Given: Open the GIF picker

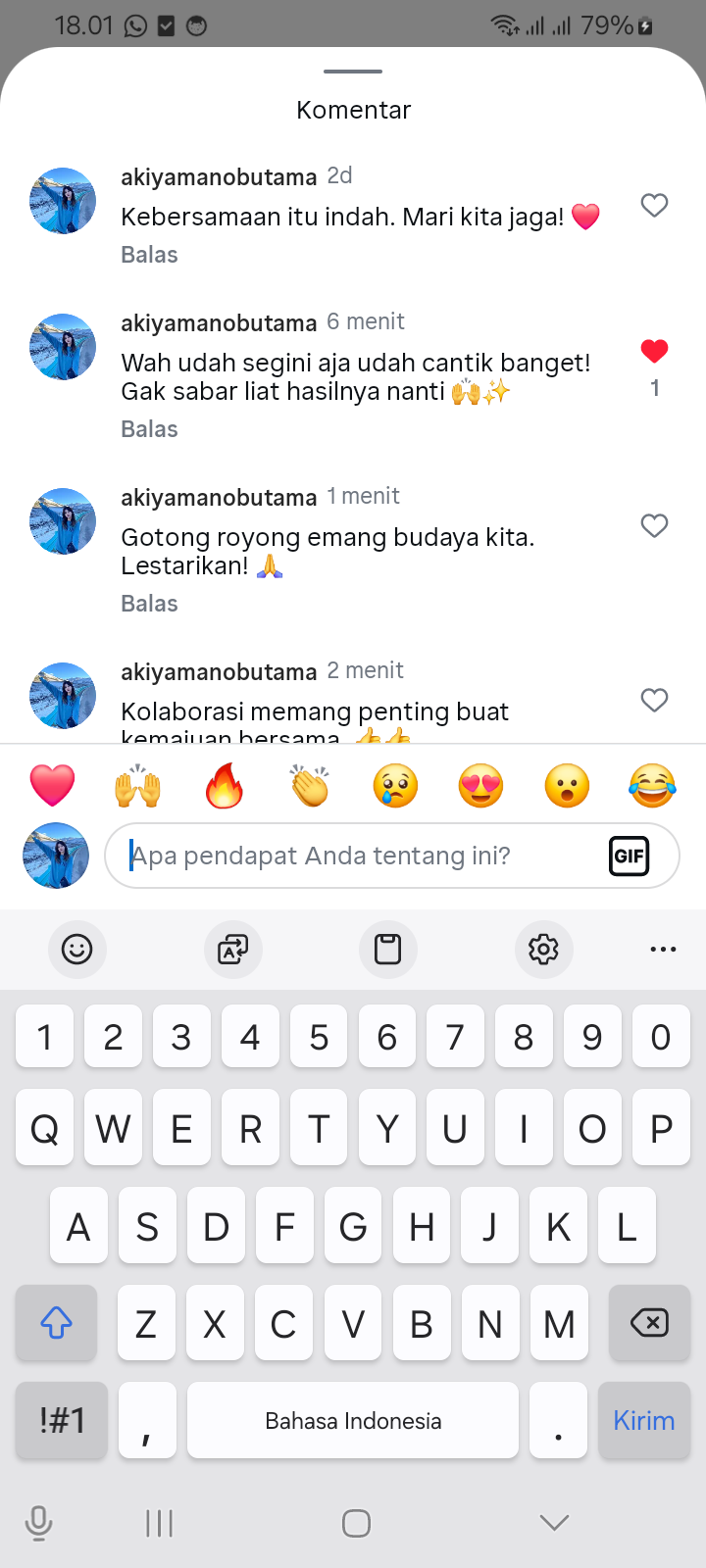Looking at the screenshot, I should point(629,857).
